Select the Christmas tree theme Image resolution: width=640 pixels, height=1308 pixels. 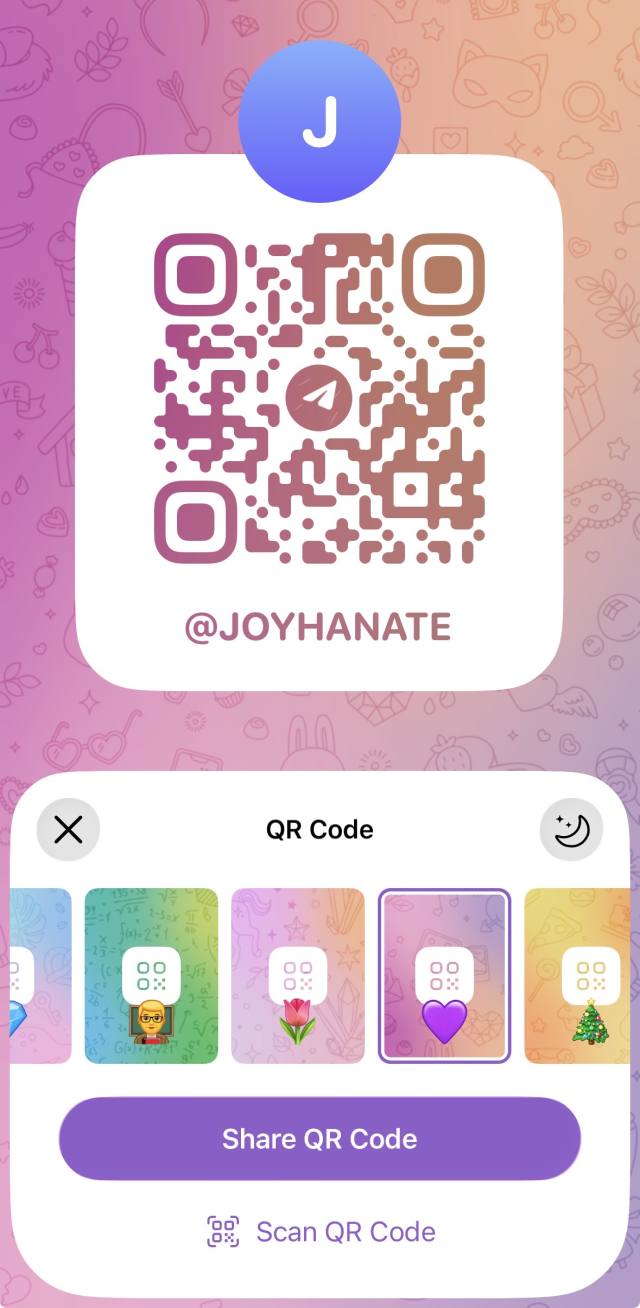coord(583,975)
